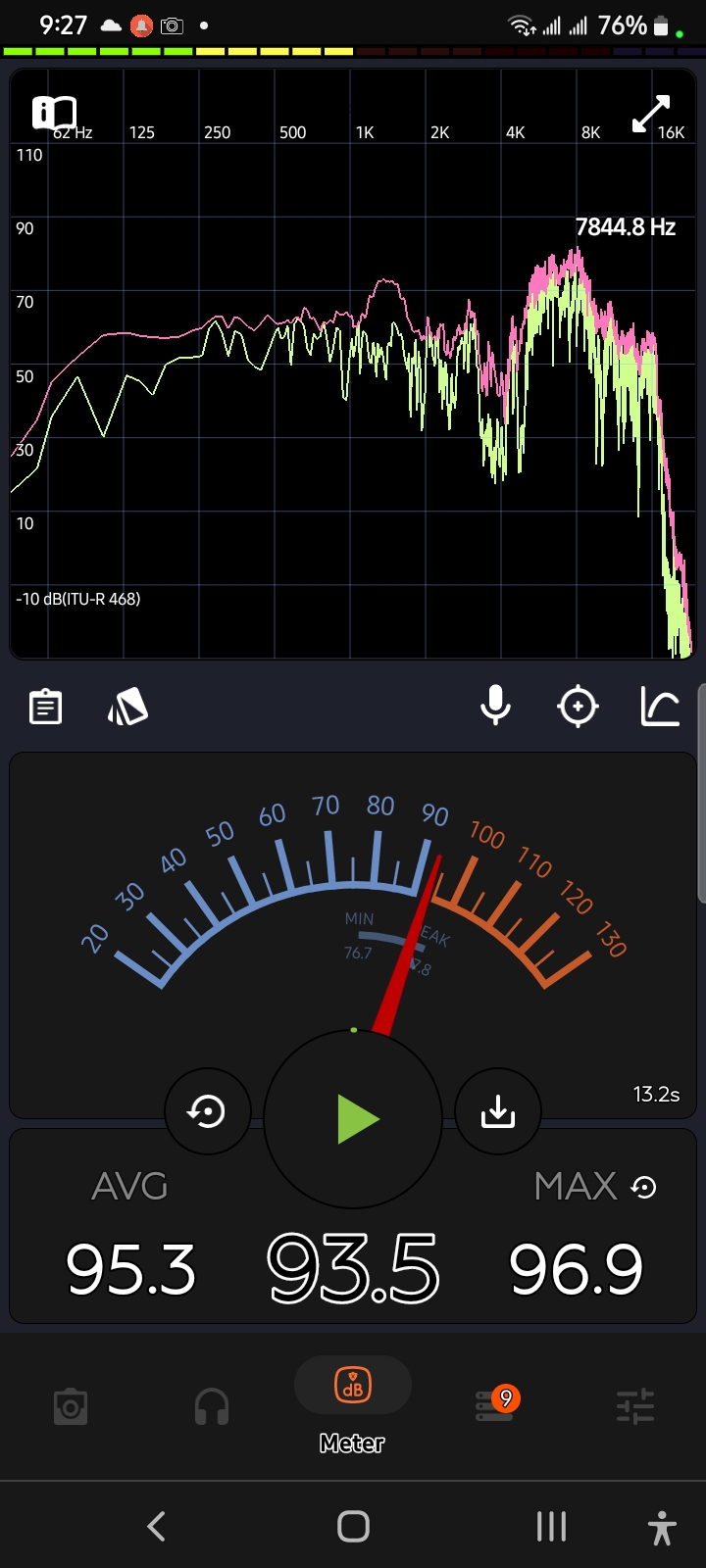Switch to the headphones tab

(x=212, y=1407)
